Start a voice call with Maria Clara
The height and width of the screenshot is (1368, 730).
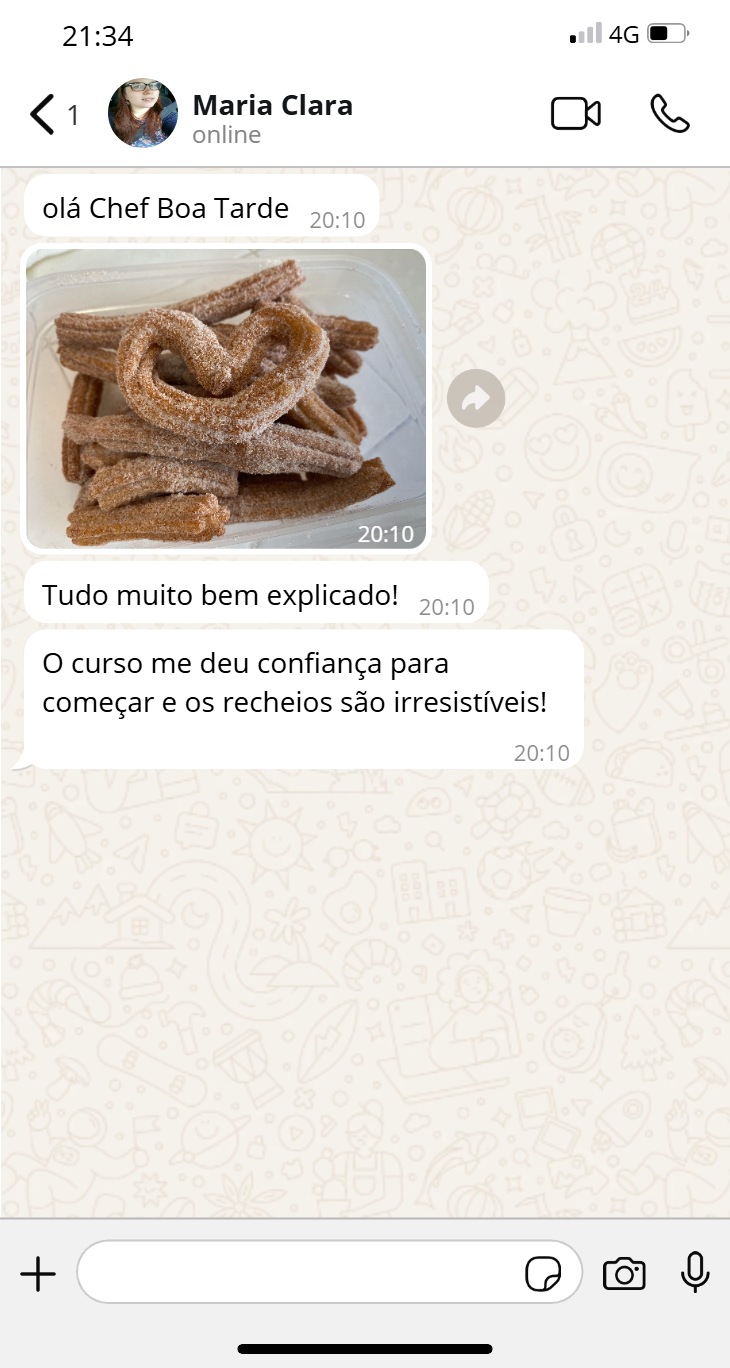click(670, 114)
